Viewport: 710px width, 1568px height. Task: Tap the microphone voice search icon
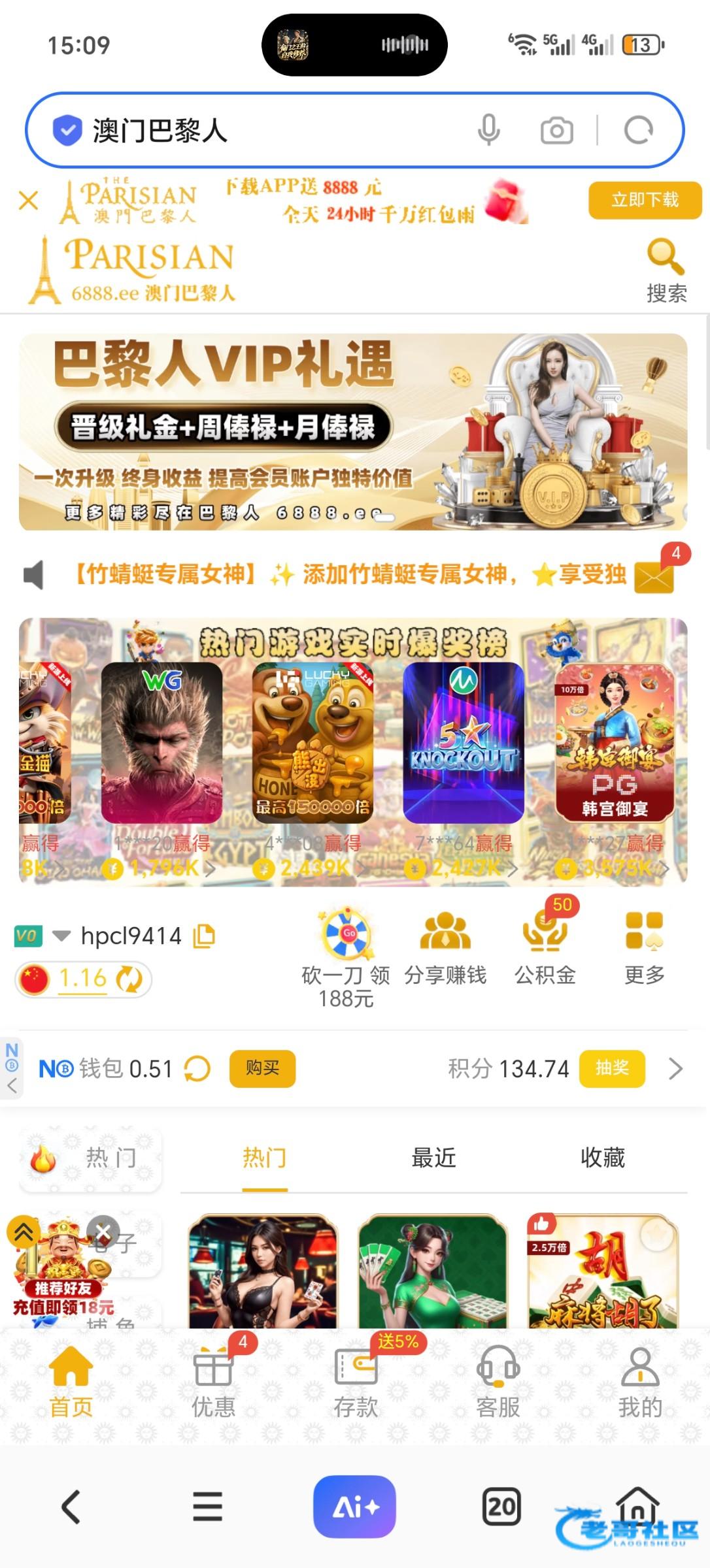(x=488, y=130)
